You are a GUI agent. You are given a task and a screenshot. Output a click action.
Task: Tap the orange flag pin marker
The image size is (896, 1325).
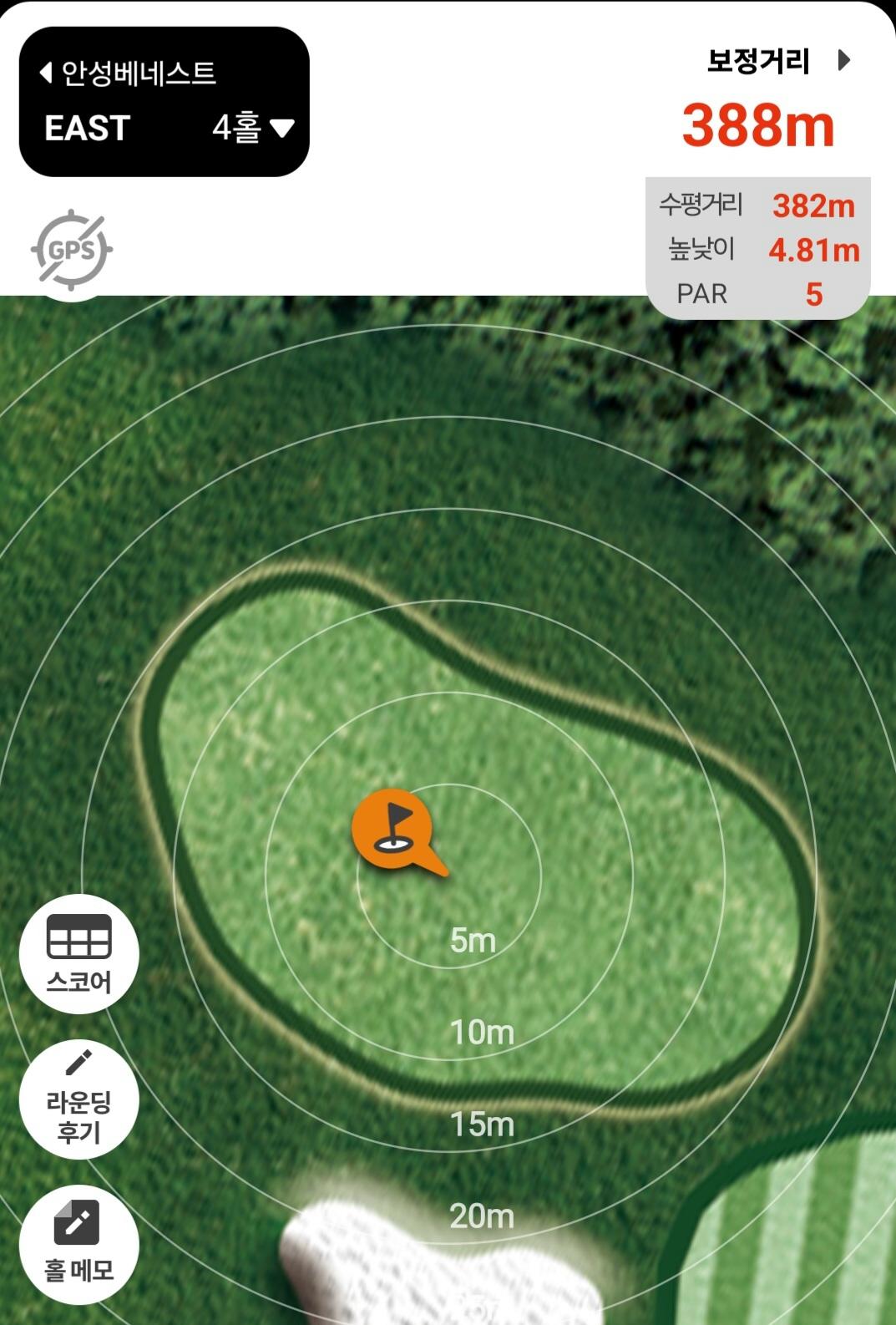point(392,829)
